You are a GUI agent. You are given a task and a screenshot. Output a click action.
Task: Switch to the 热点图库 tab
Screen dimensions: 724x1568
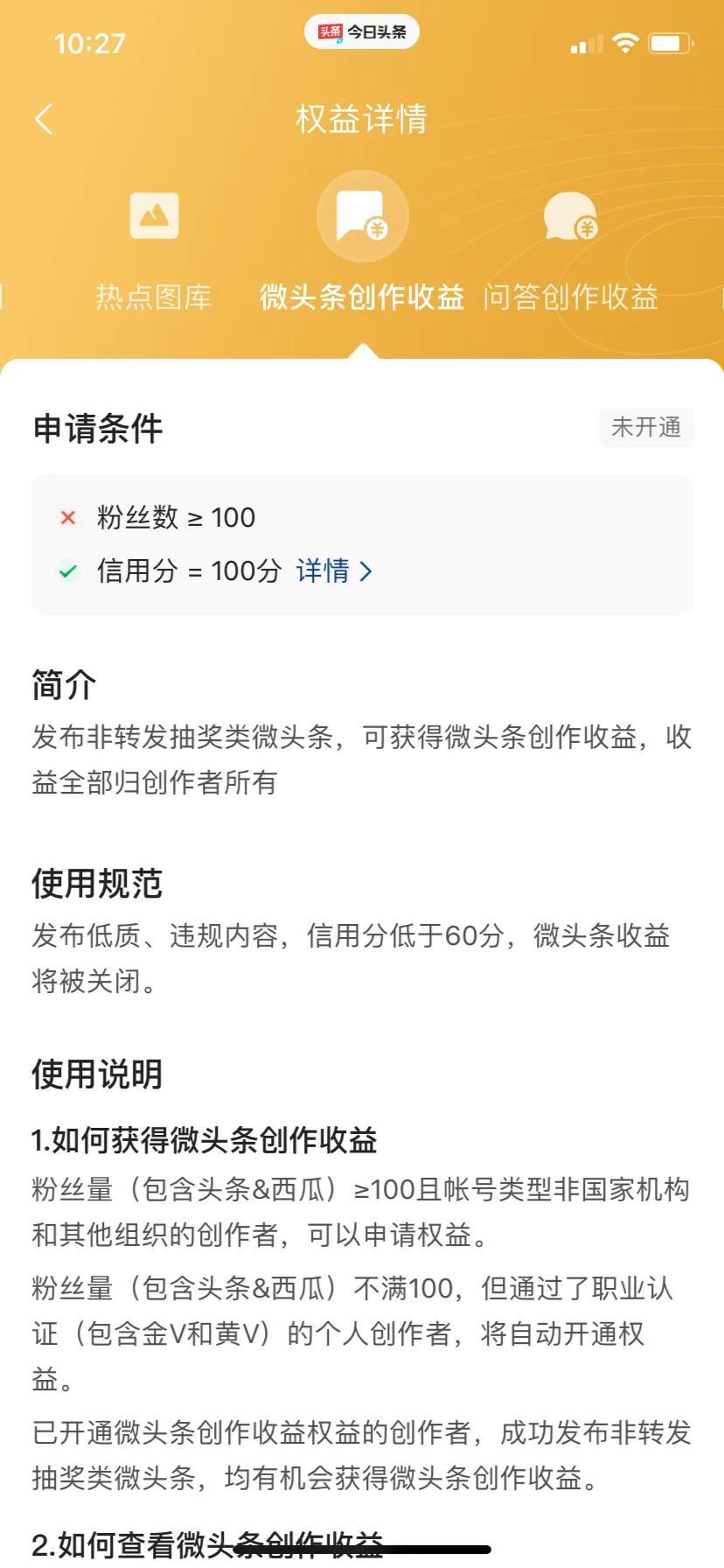(x=153, y=297)
